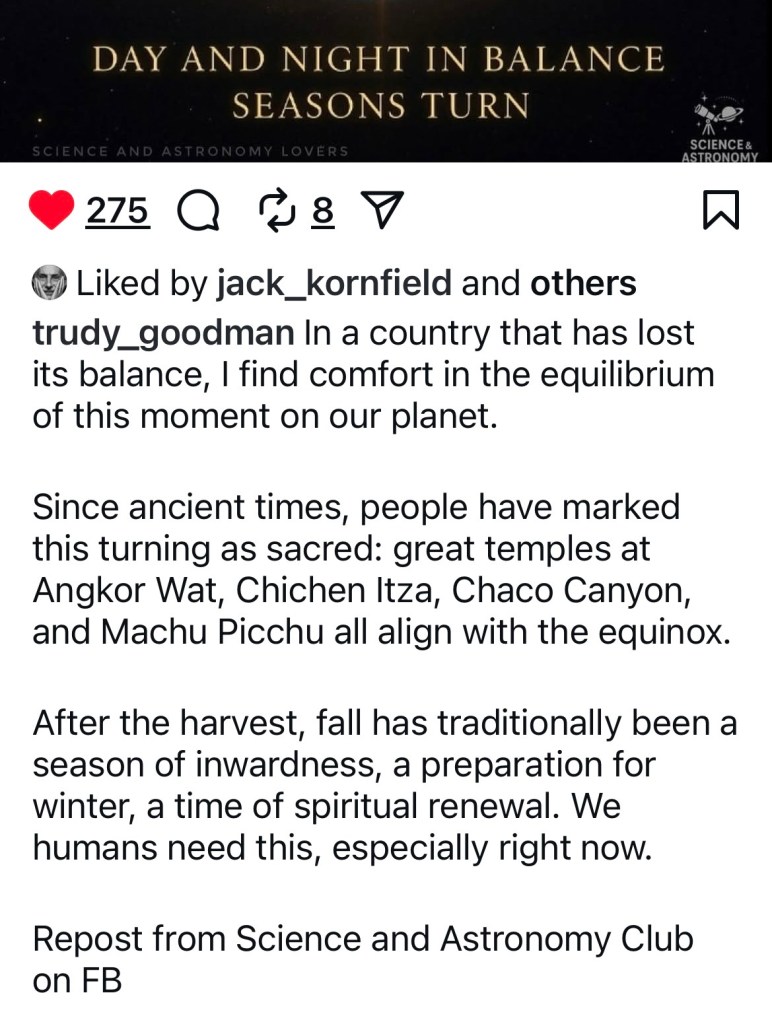Screen dimensions: 772x1024
Task: View the 8 reposts count
Action: click(x=322, y=210)
